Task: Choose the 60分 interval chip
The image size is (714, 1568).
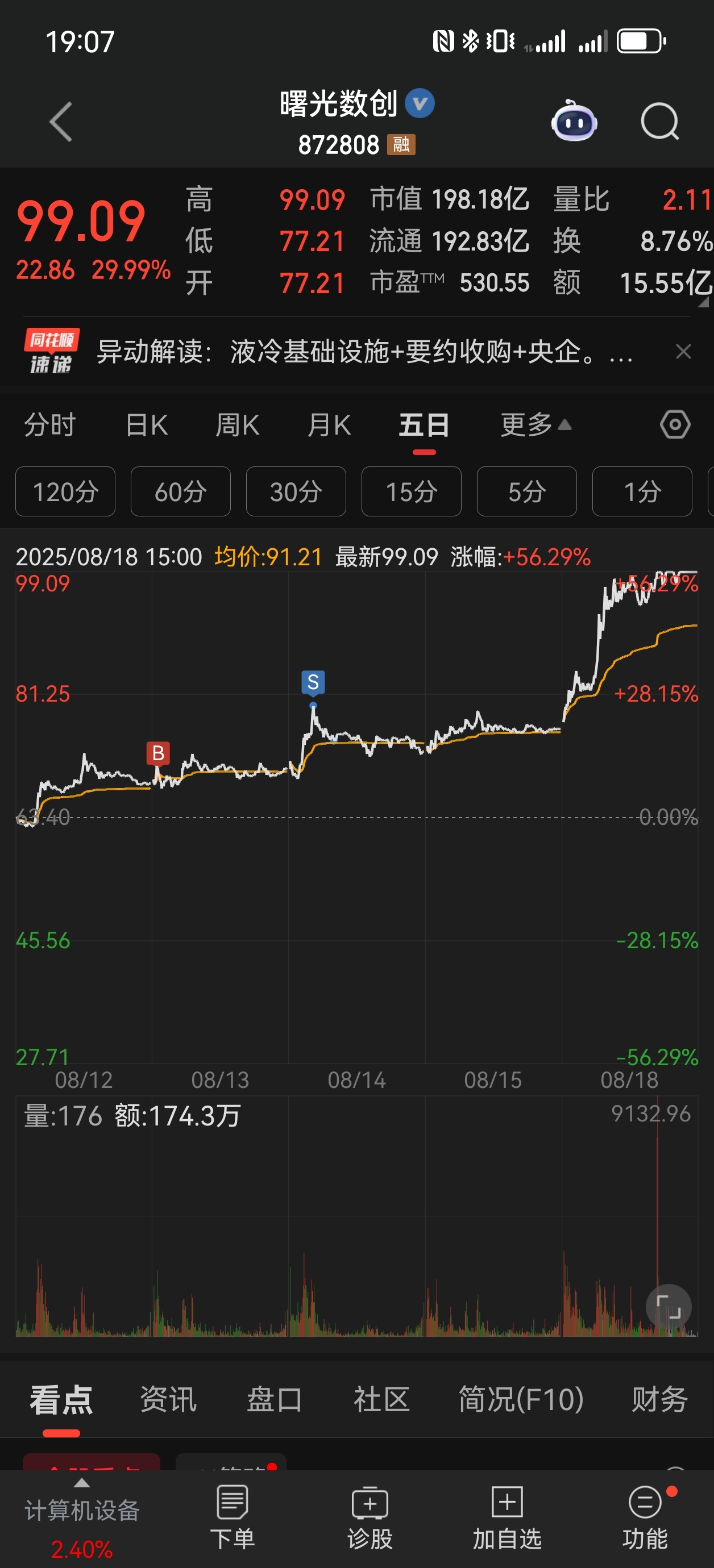Action: click(180, 491)
